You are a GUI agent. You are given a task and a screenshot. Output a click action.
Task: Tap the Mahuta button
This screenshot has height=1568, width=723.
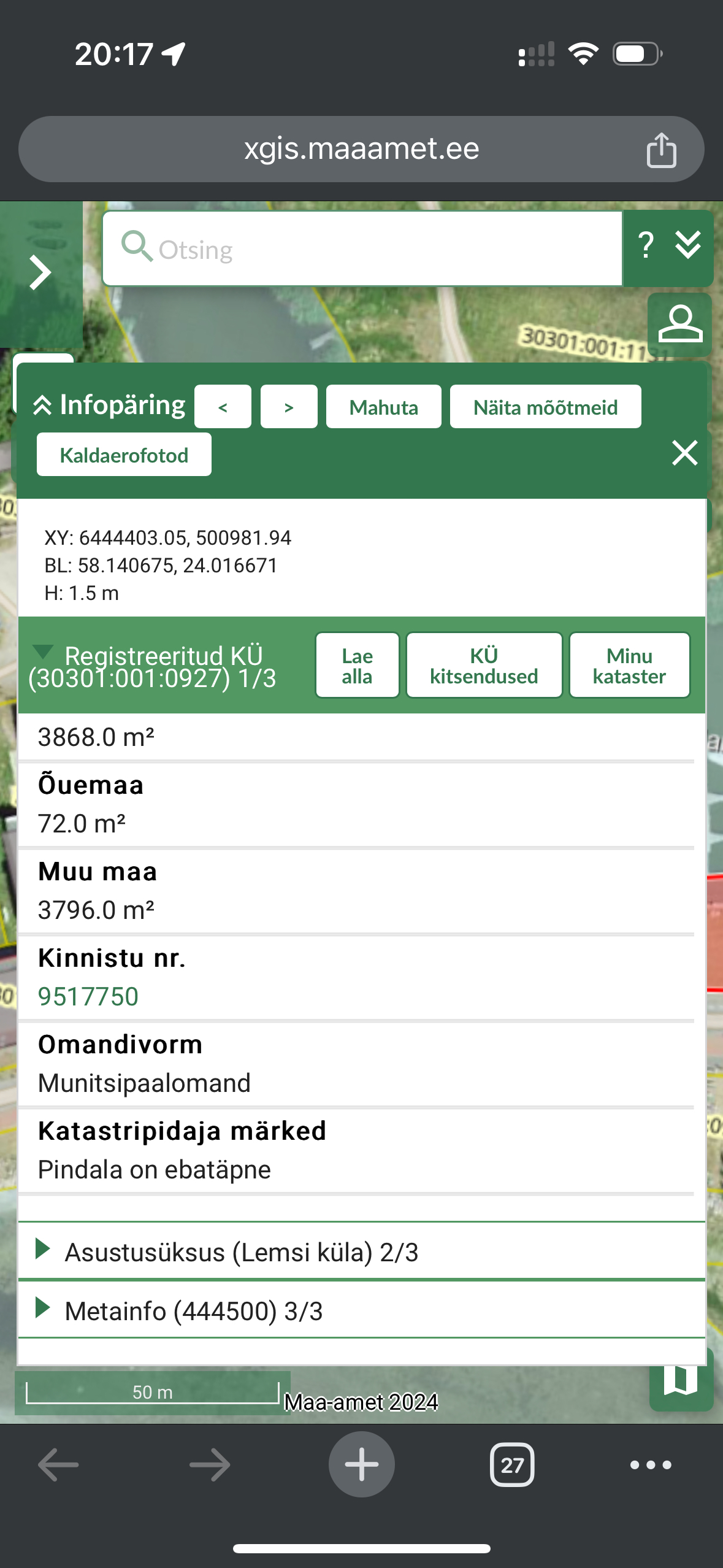click(384, 407)
